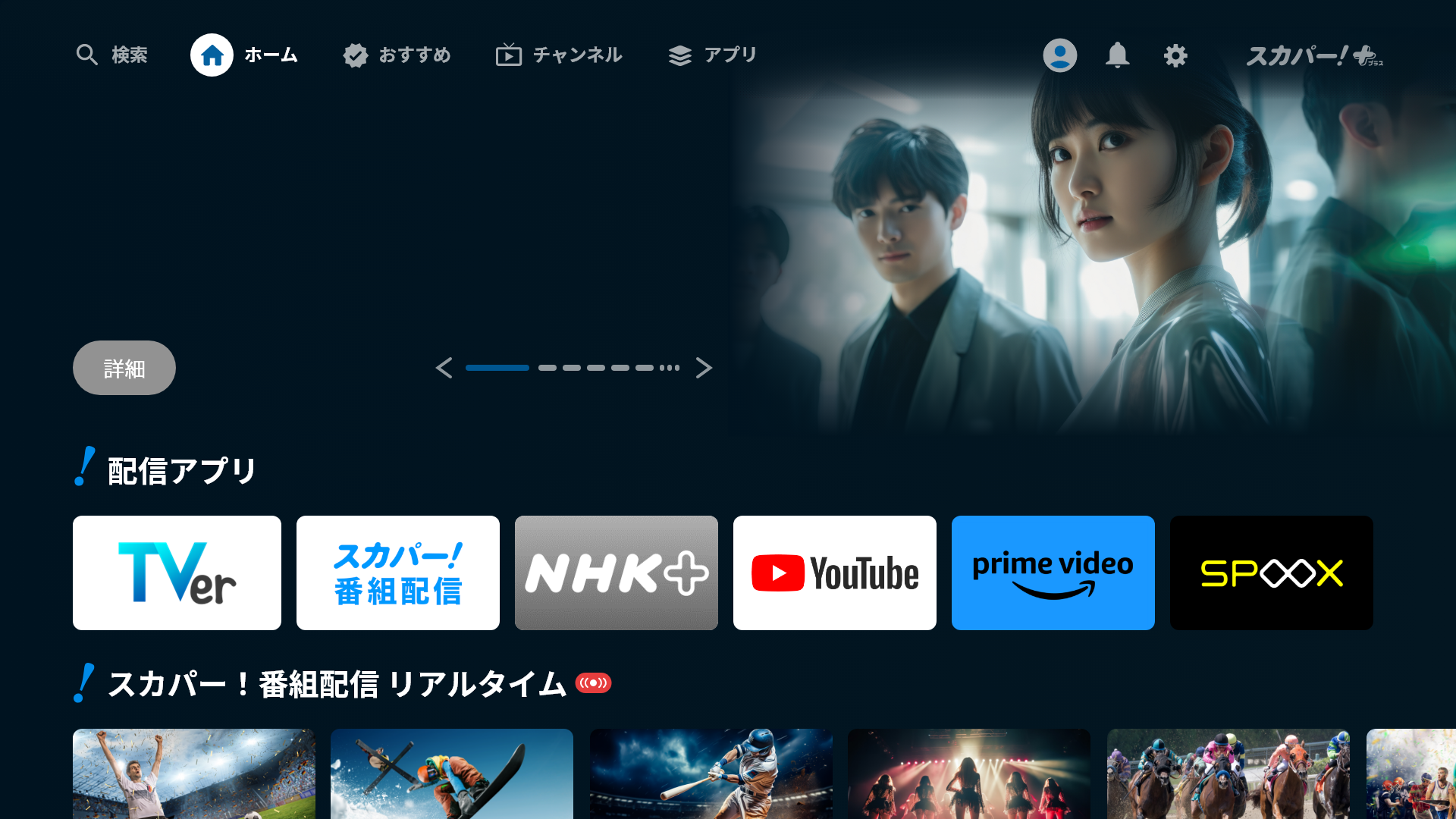Open the notifications bell
Viewport: 1456px width, 819px height.
1117,55
